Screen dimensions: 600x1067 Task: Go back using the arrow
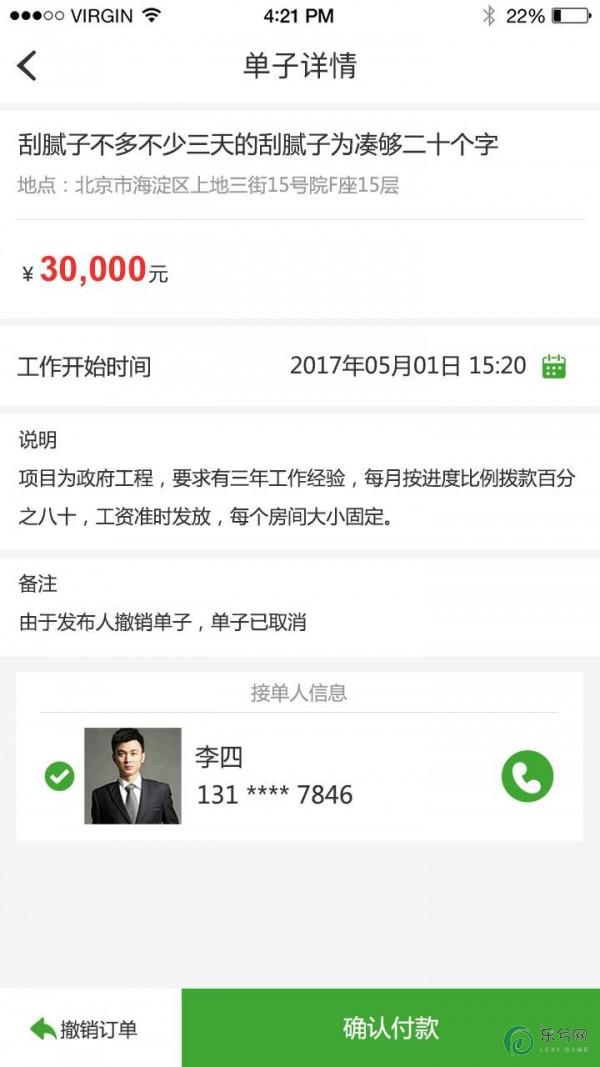pyautogui.click(x=27, y=66)
